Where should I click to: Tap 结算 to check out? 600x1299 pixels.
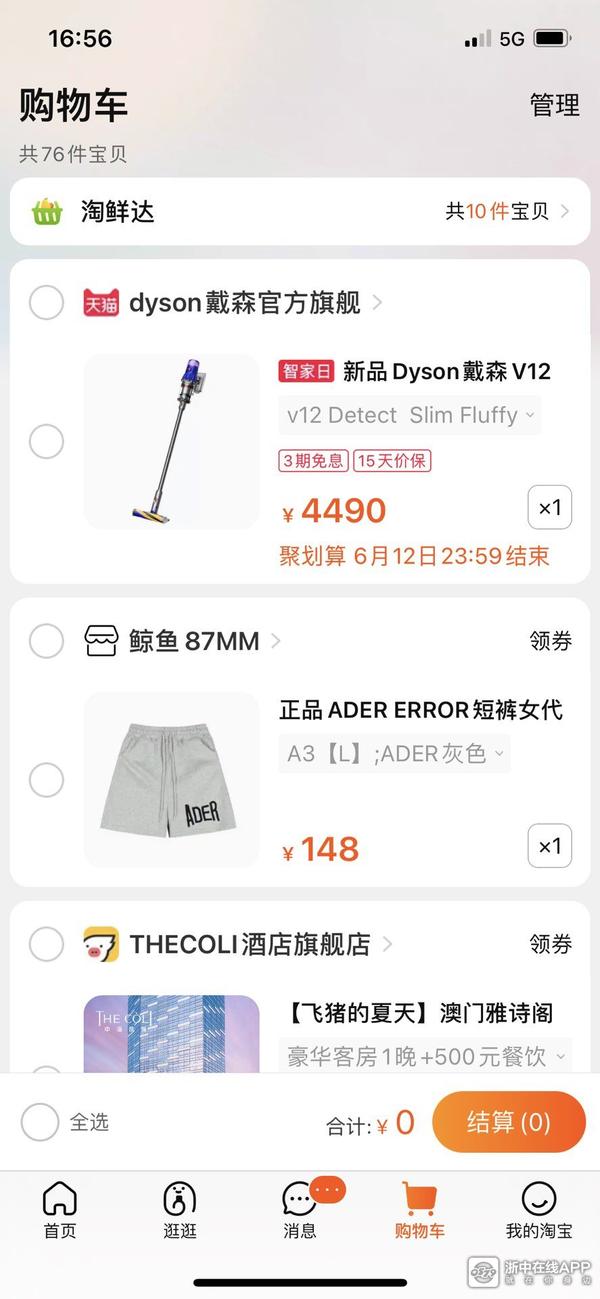click(x=508, y=1122)
